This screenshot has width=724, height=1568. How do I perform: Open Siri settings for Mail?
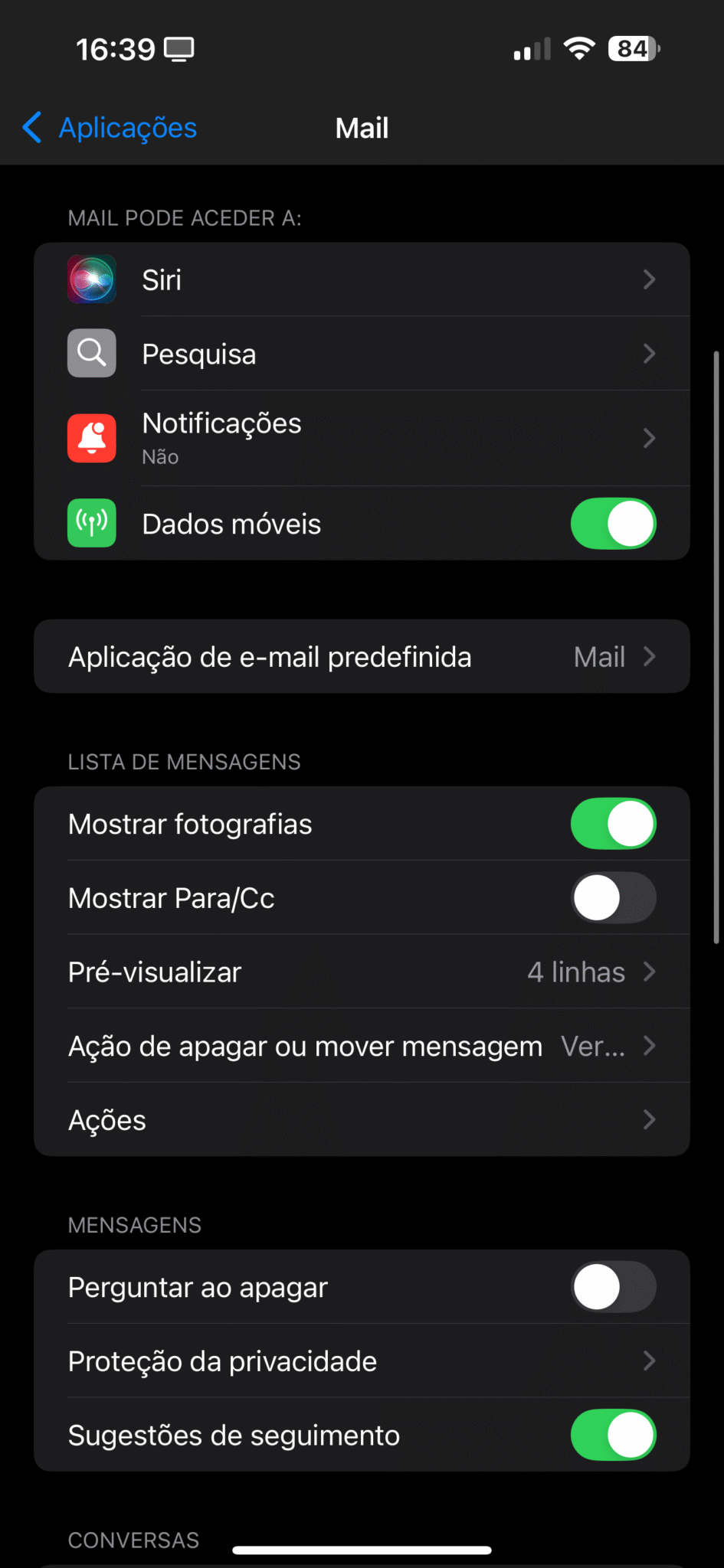[362, 279]
